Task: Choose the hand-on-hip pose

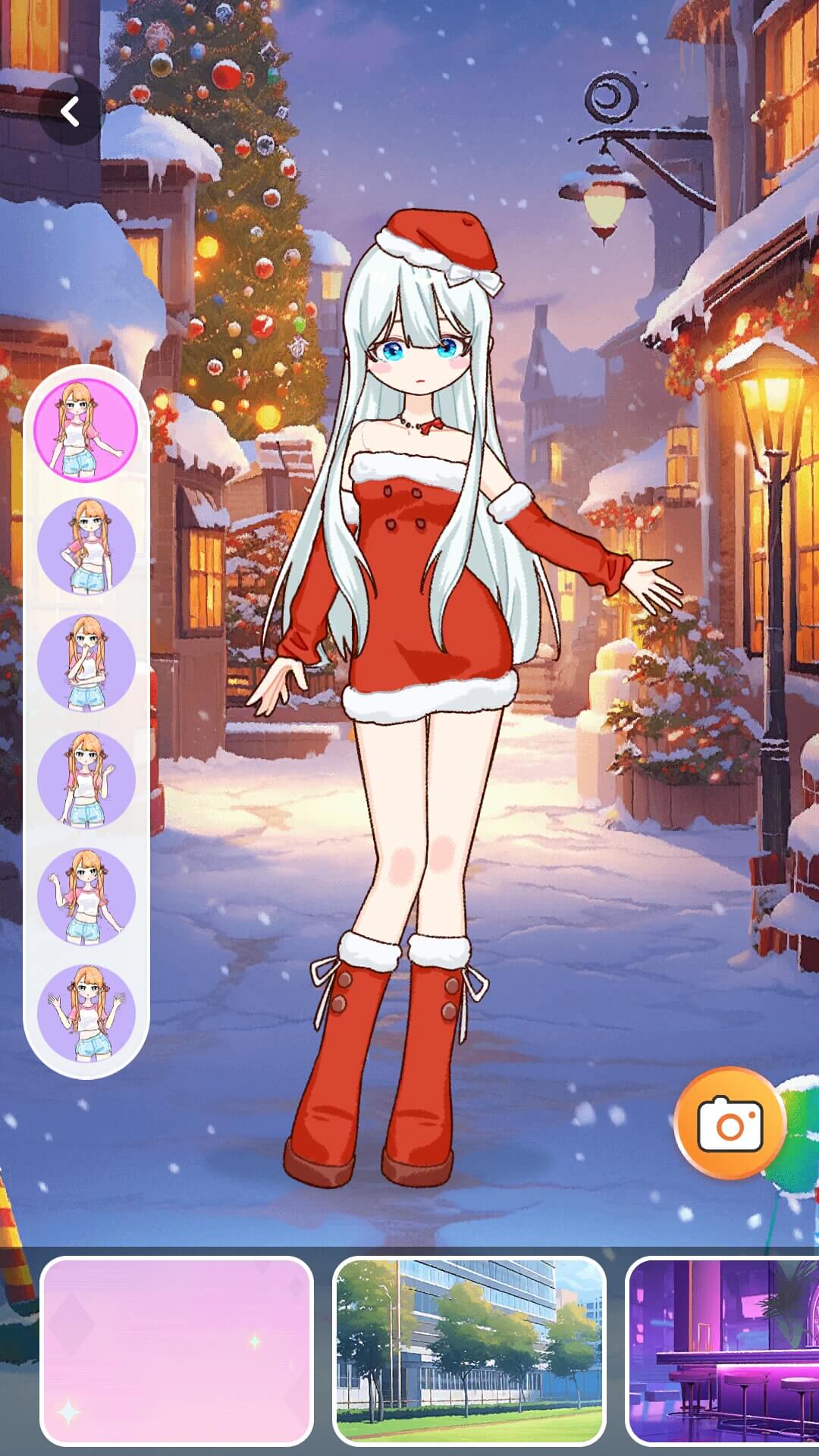Action: 86,547
